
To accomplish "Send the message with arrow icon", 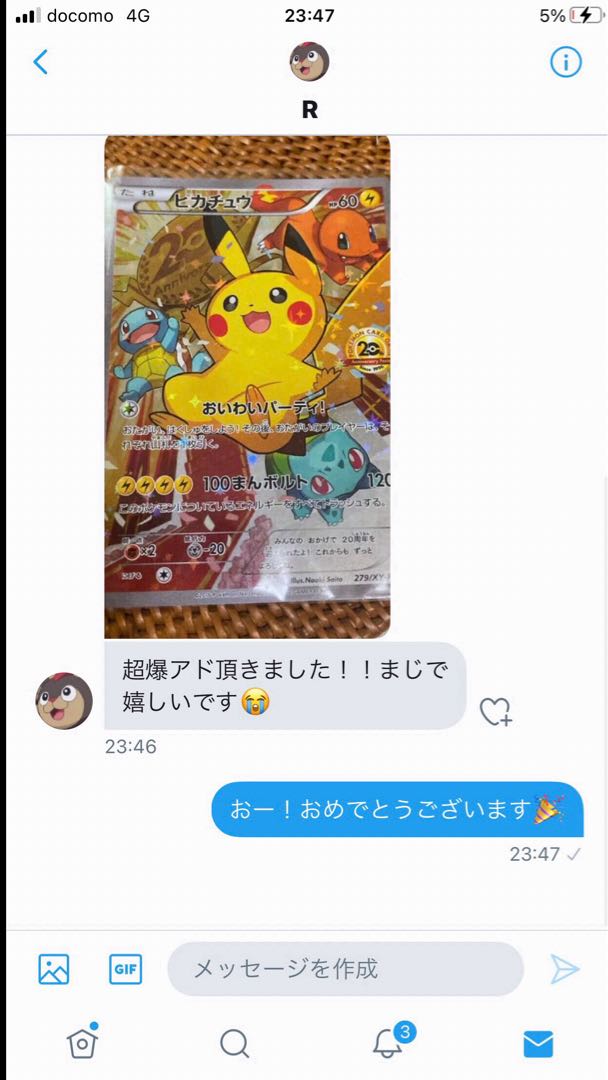I will [x=564, y=968].
